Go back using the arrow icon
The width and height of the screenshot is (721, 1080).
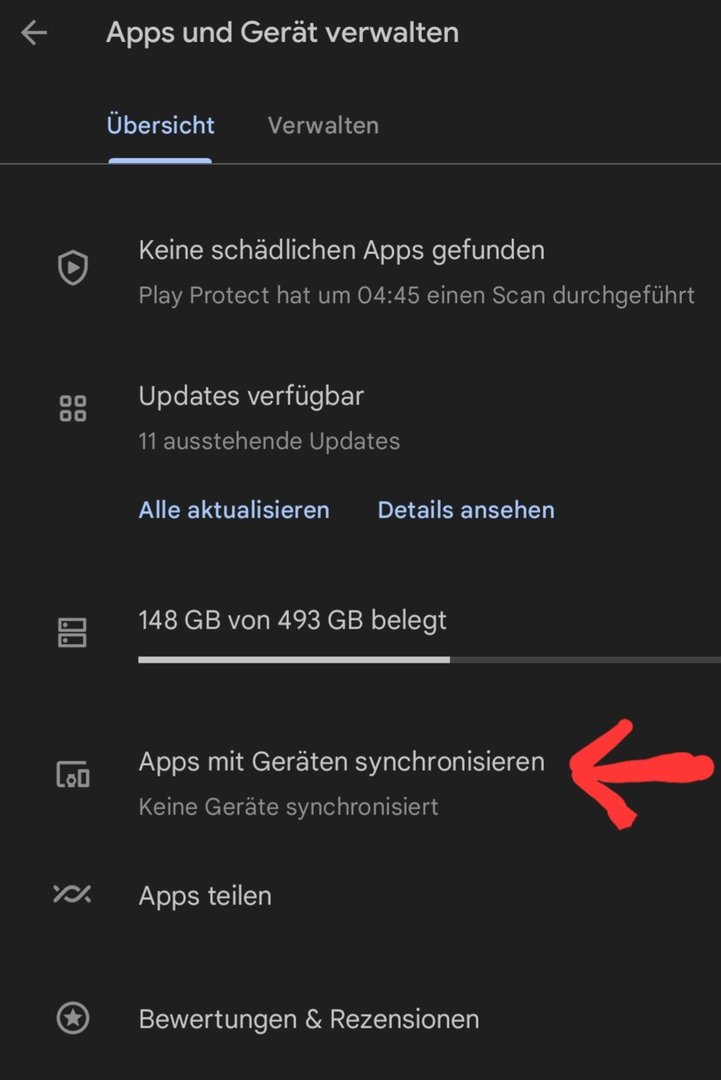tap(34, 33)
